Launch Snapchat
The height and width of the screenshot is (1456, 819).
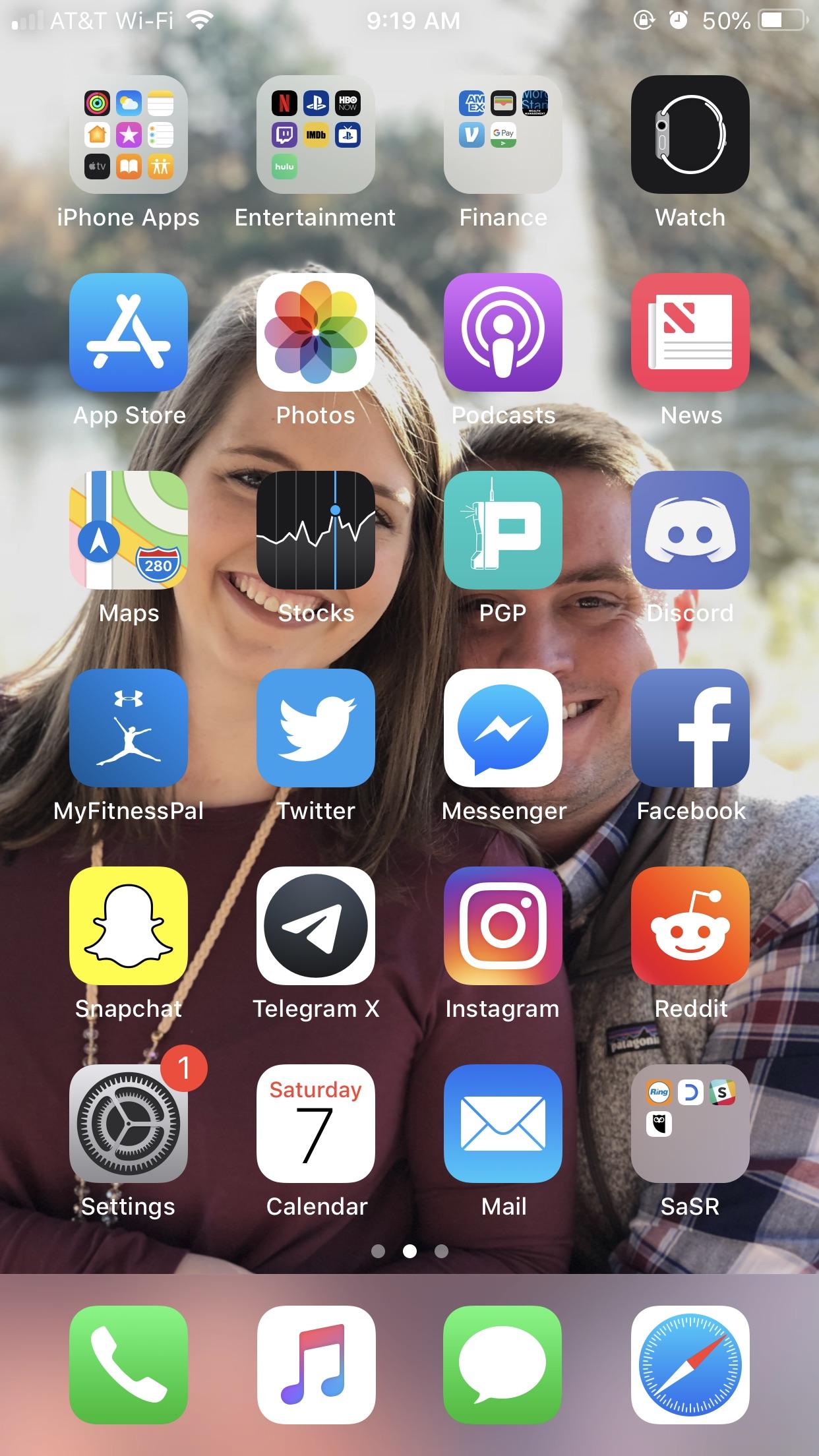pyautogui.click(x=129, y=926)
